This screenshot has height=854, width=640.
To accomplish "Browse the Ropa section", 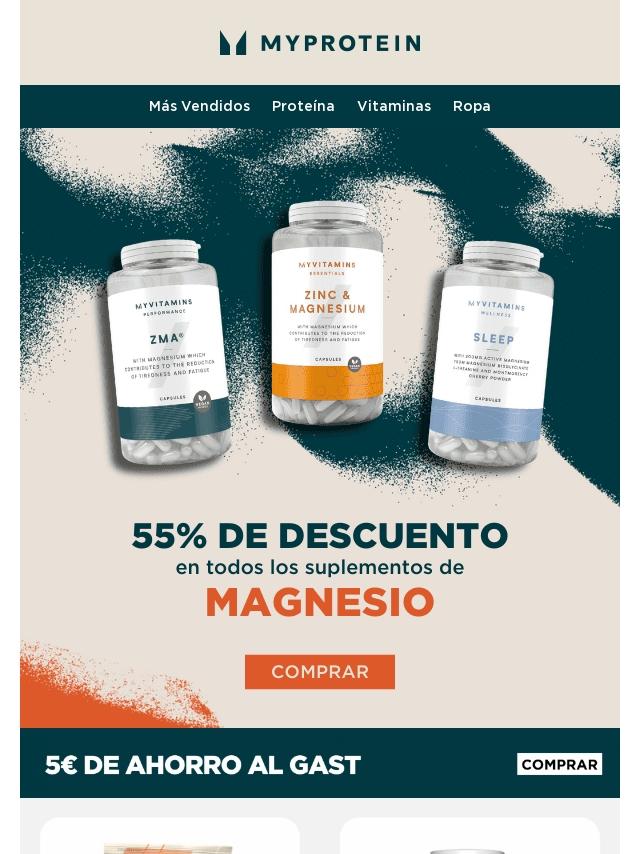I will pyautogui.click(x=471, y=106).
